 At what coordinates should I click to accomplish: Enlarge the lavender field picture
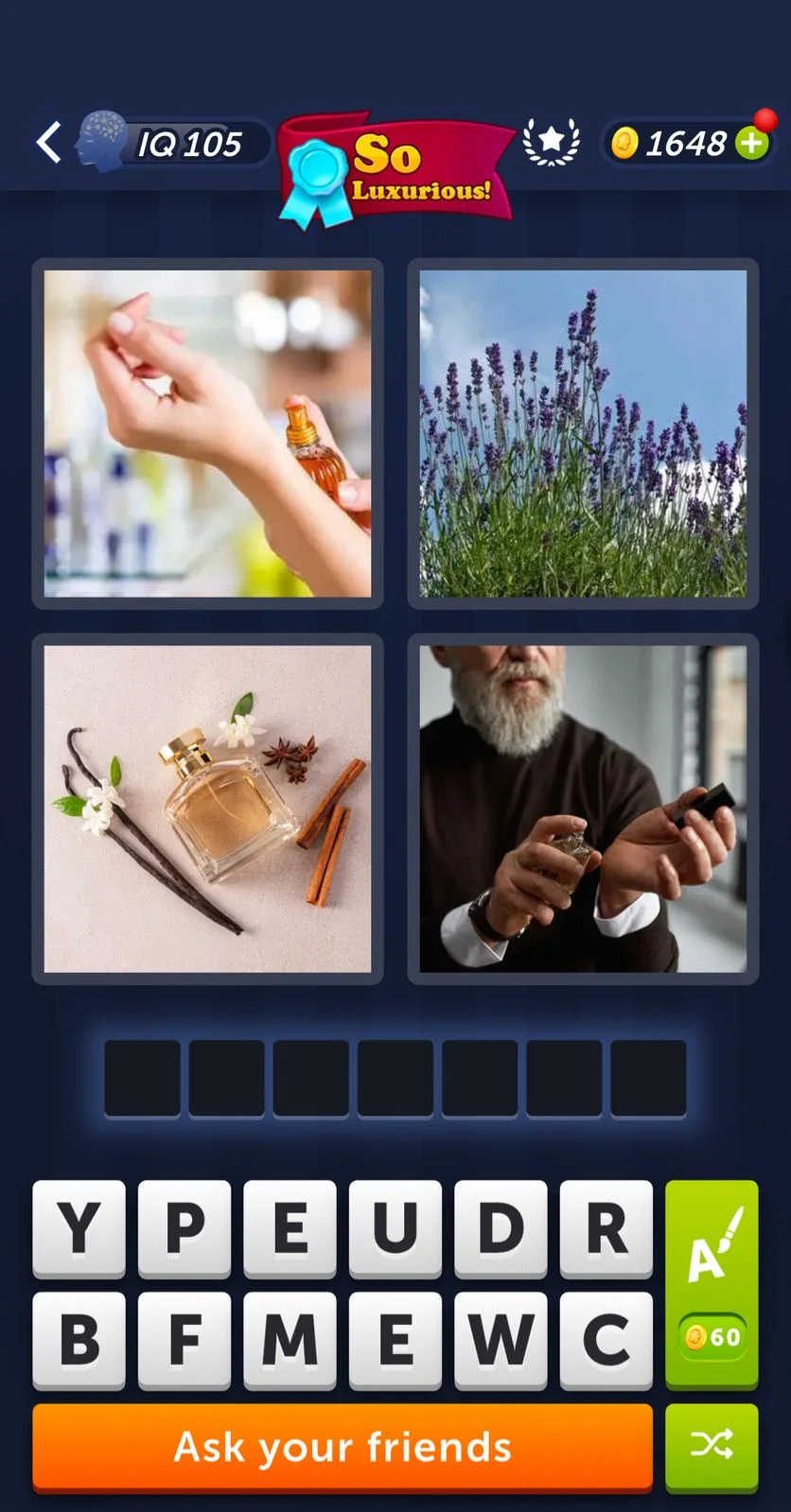(583, 433)
